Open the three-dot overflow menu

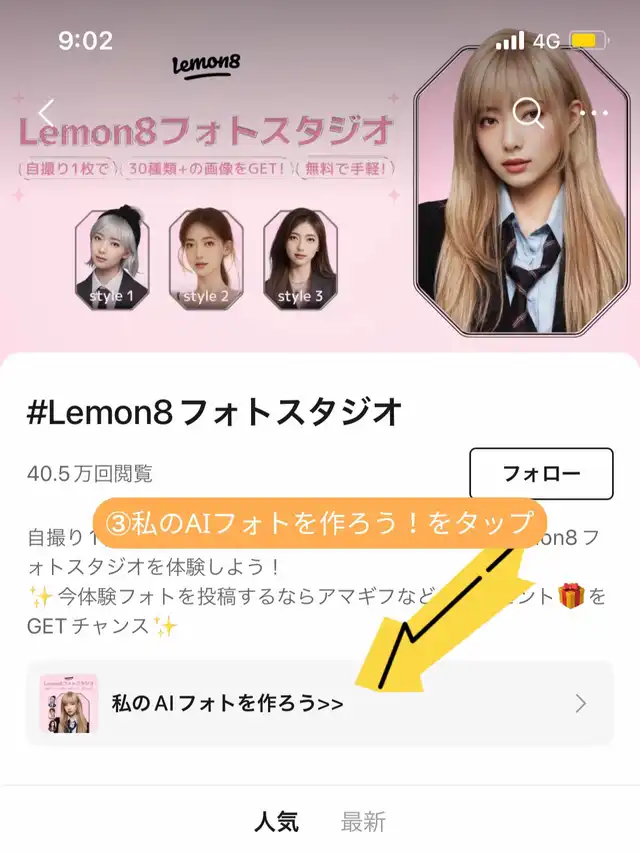pos(593,113)
